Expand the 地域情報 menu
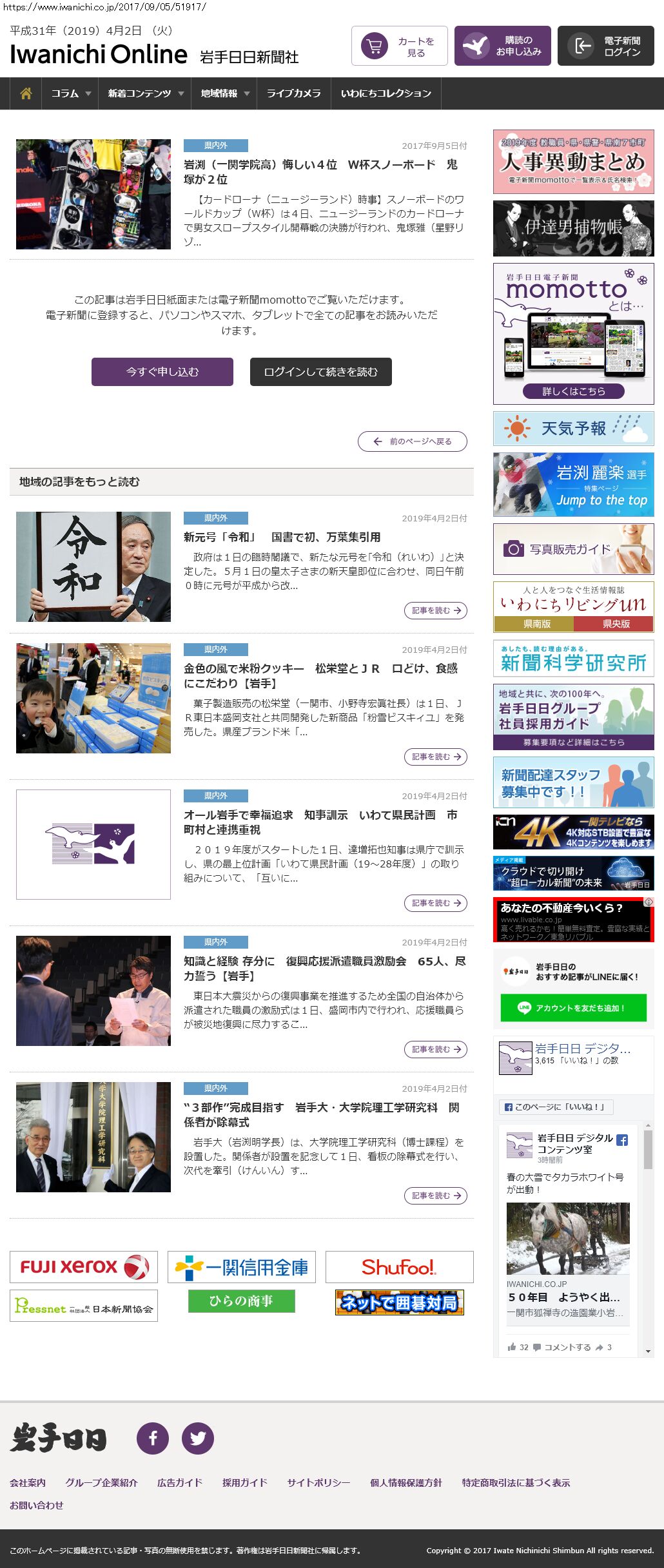 click(224, 93)
